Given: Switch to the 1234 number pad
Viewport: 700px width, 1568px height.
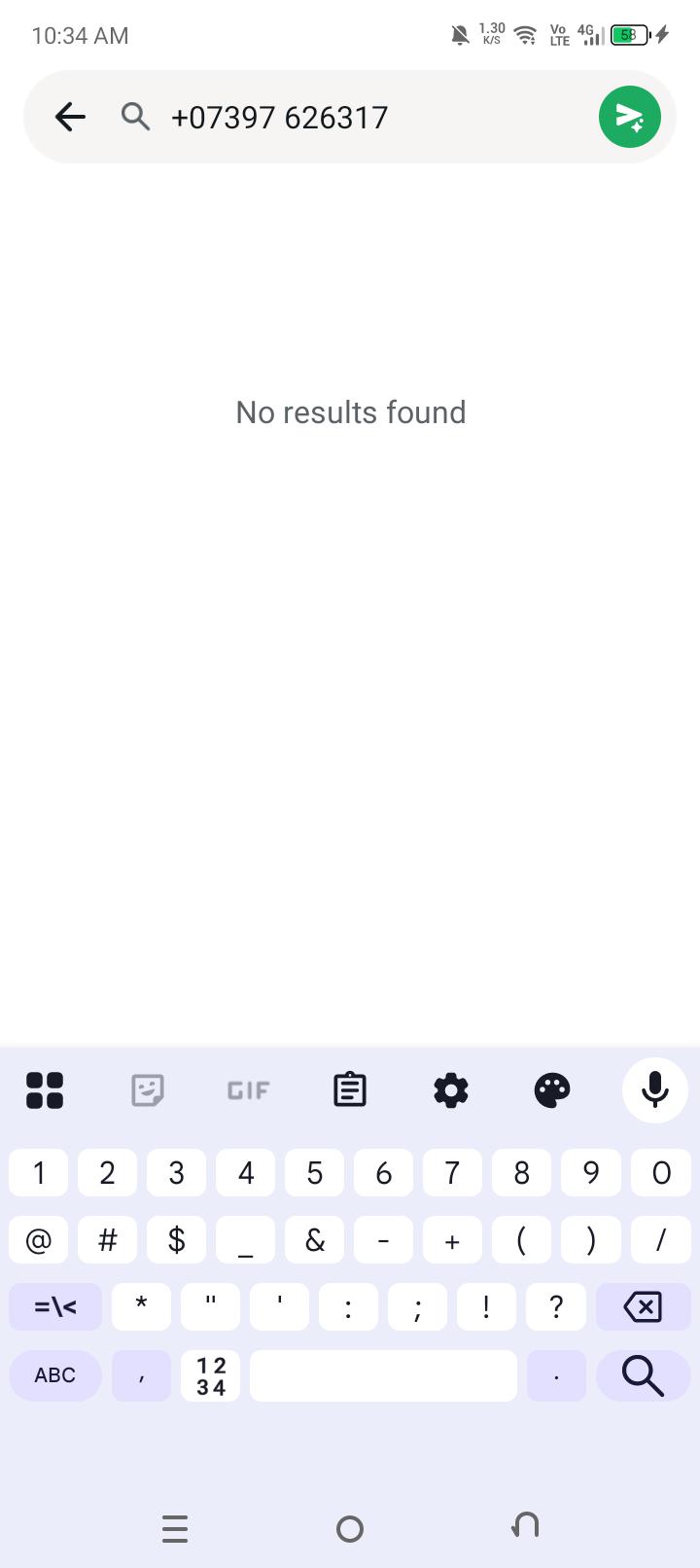Looking at the screenshot, I should click(x=211, y=1375).
